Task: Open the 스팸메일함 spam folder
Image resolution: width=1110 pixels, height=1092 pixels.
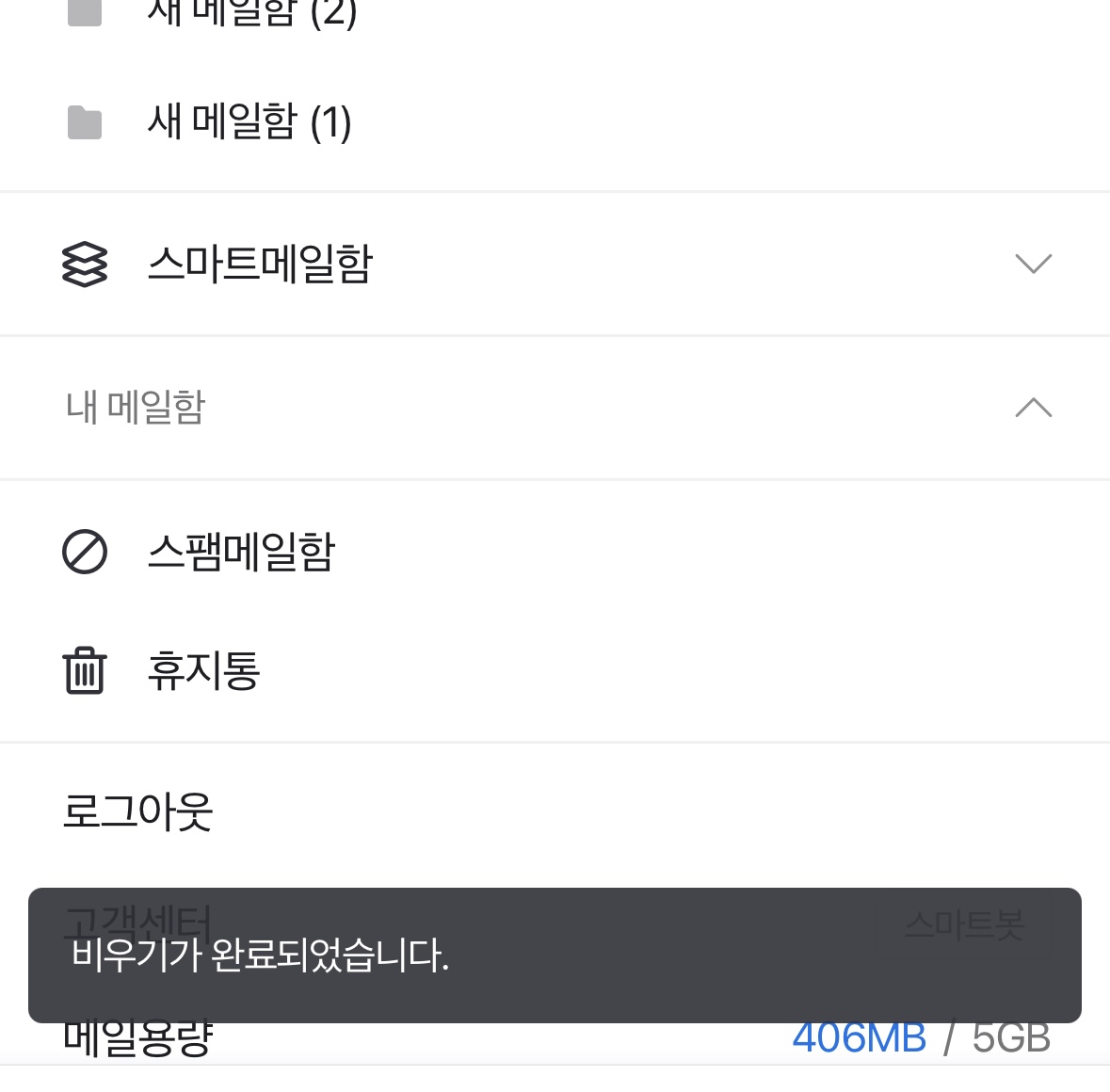Action: 241,552
